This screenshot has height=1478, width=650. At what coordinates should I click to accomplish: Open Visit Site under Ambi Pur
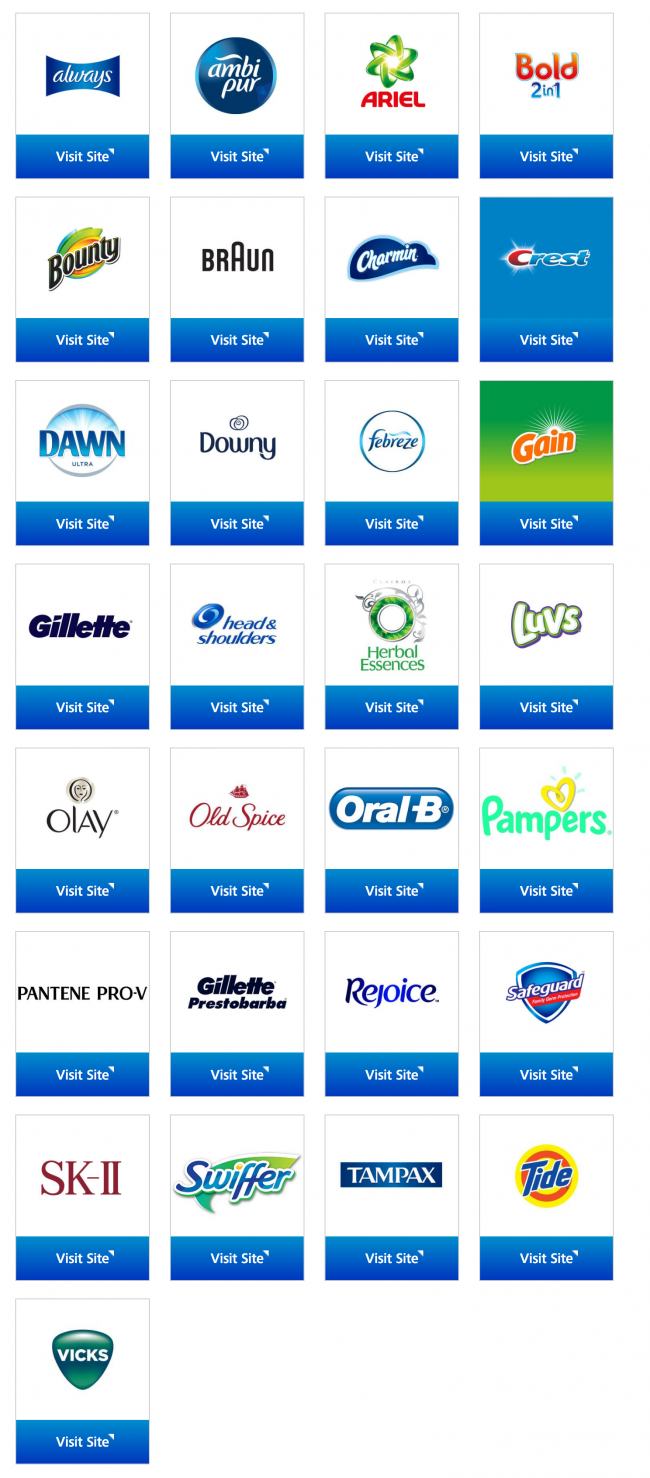[x=237, y=157]
